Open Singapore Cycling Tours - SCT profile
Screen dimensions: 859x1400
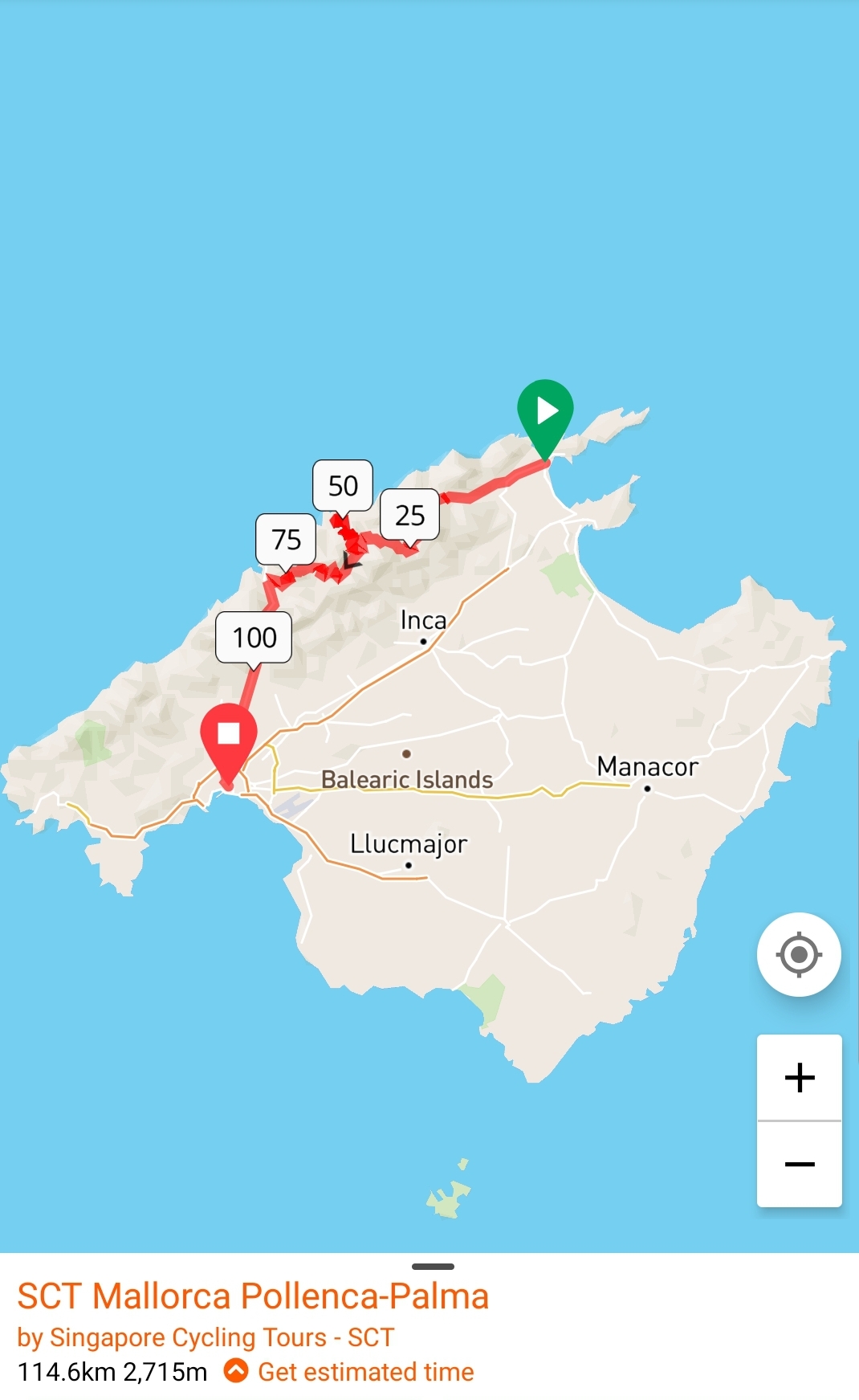coord(206,1337)
